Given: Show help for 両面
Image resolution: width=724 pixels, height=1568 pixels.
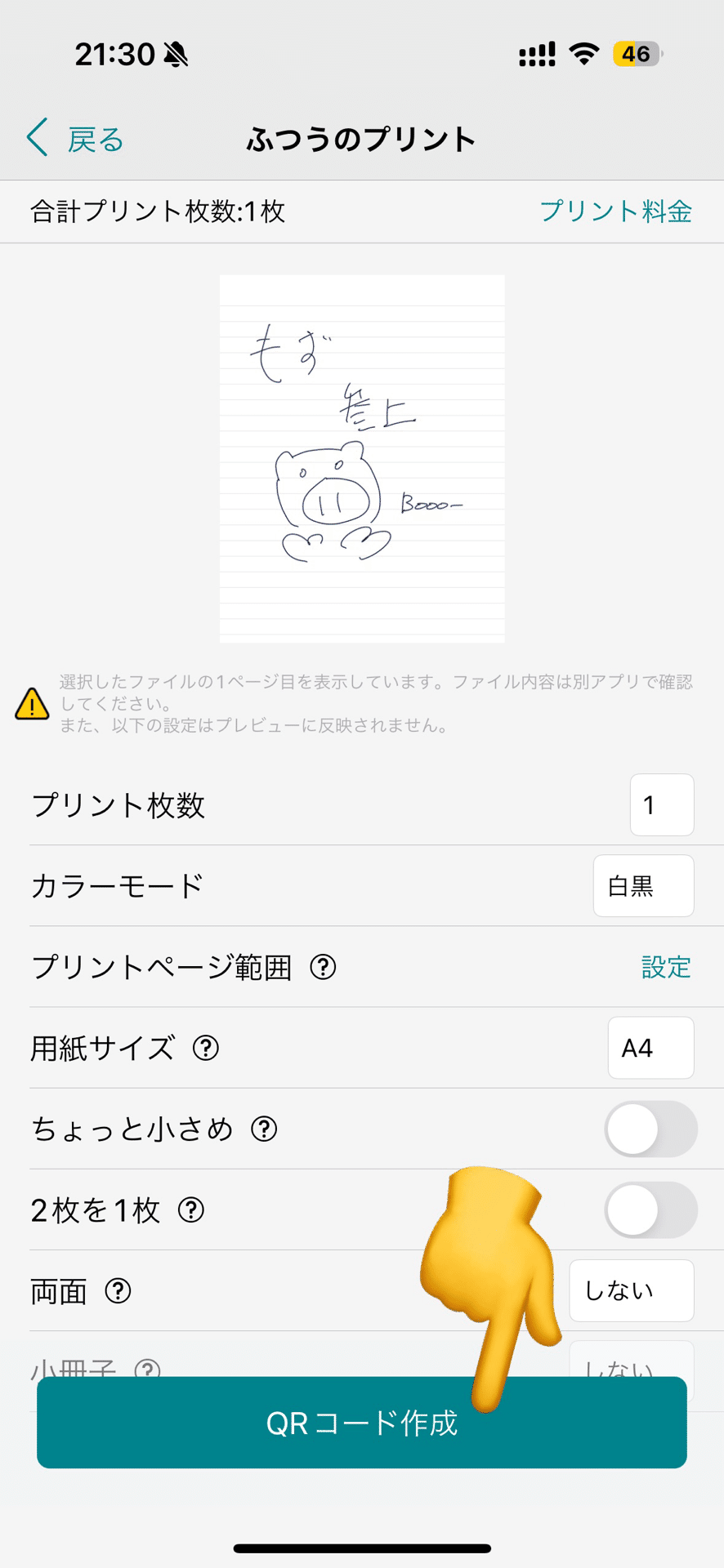Looking at the screenshot, I should [118, 1291].
